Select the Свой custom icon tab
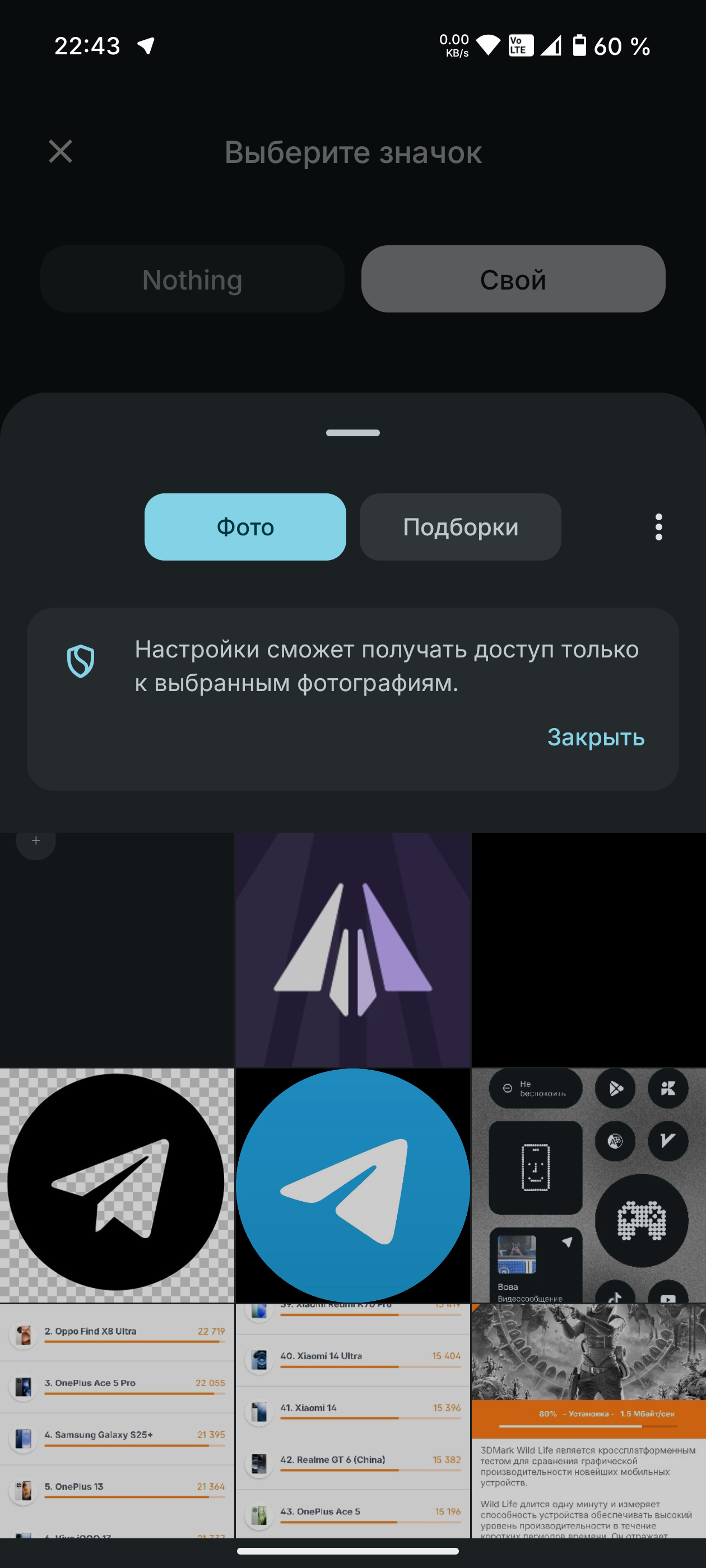The width and height of the screenshot is (706, 1568). pyautogui.click(x=513, y=279)
